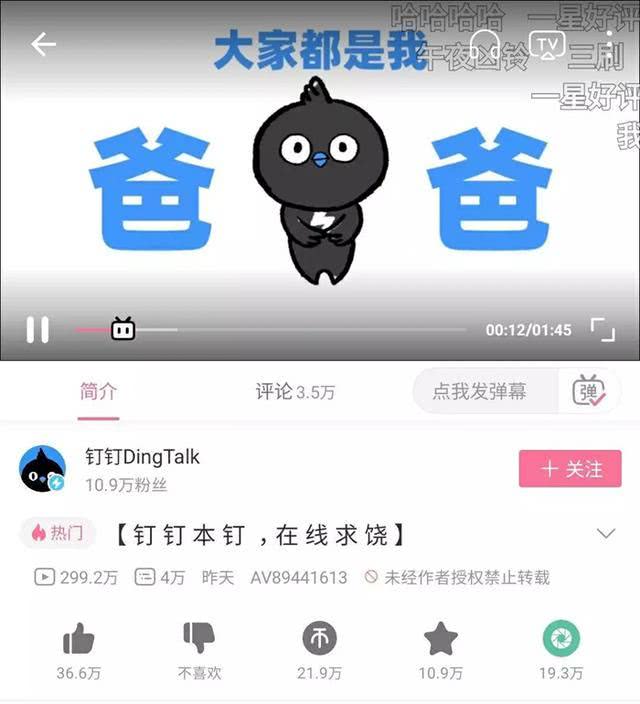Switch to the 评论 tab

tap(294, 392)
